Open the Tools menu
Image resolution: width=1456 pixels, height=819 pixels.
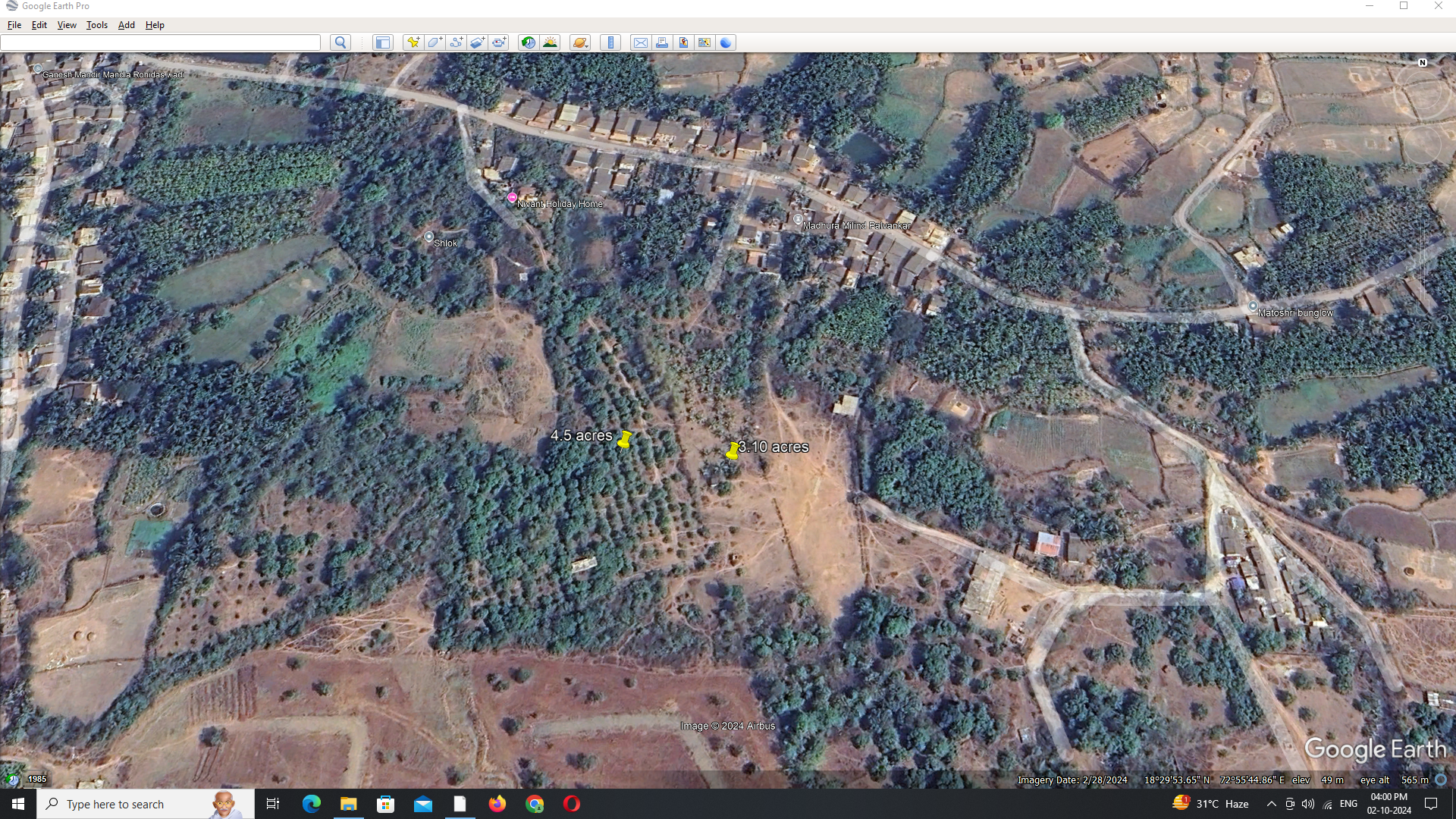tap(96, 25)
